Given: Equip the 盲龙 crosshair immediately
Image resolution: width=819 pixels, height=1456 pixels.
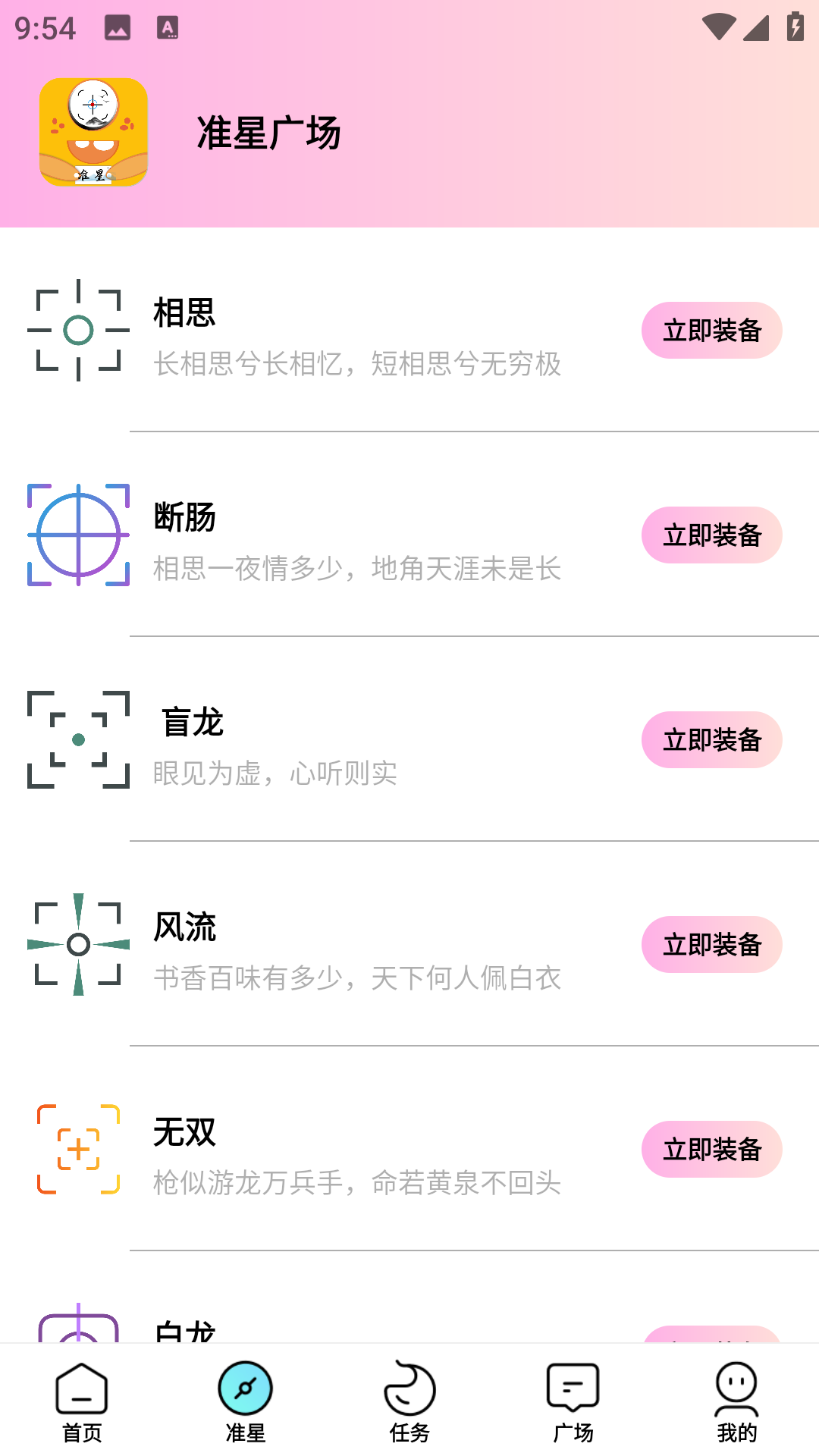Looking at the screenshot, I should click(711, 739).
